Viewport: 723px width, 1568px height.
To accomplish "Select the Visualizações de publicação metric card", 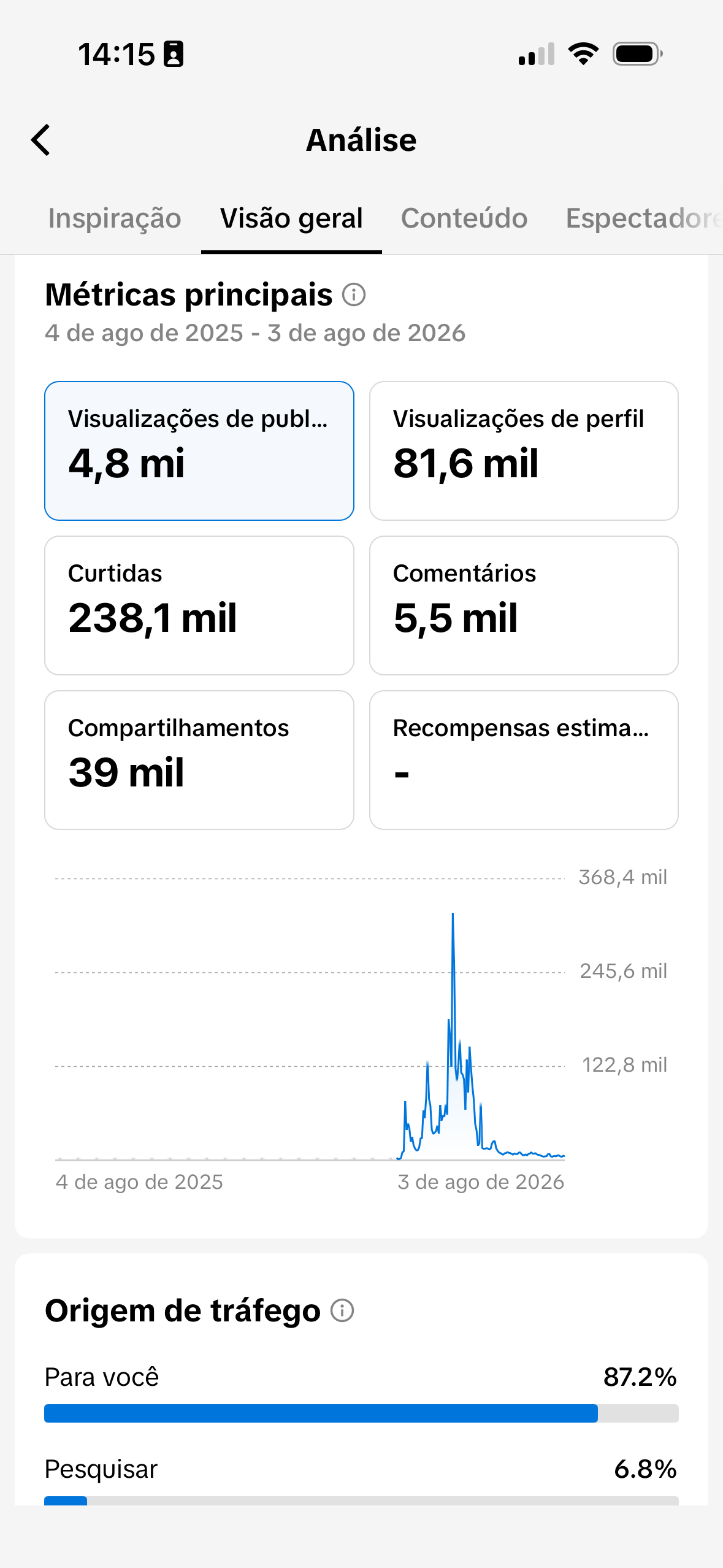I will [x=199, y=451].
